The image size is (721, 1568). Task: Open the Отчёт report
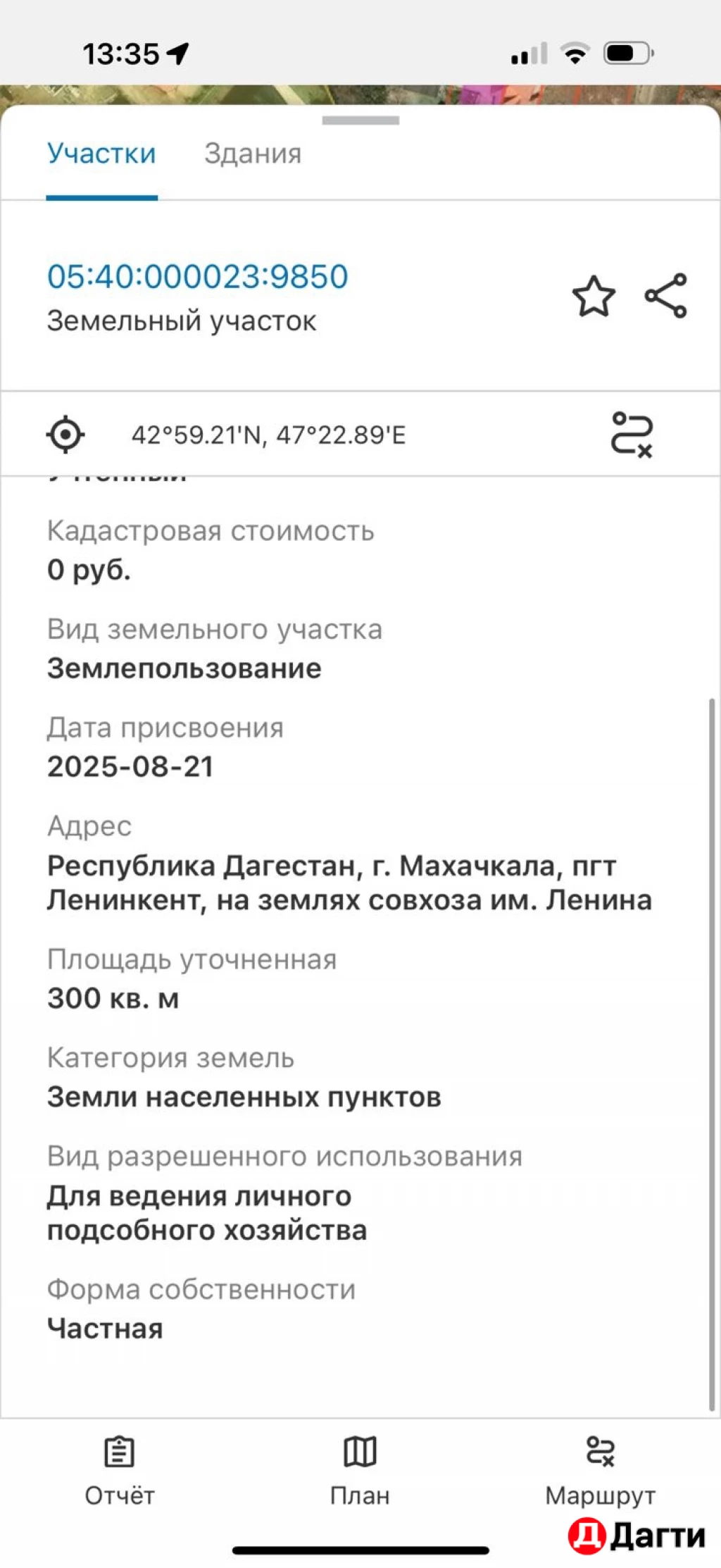pos(121,1472)
